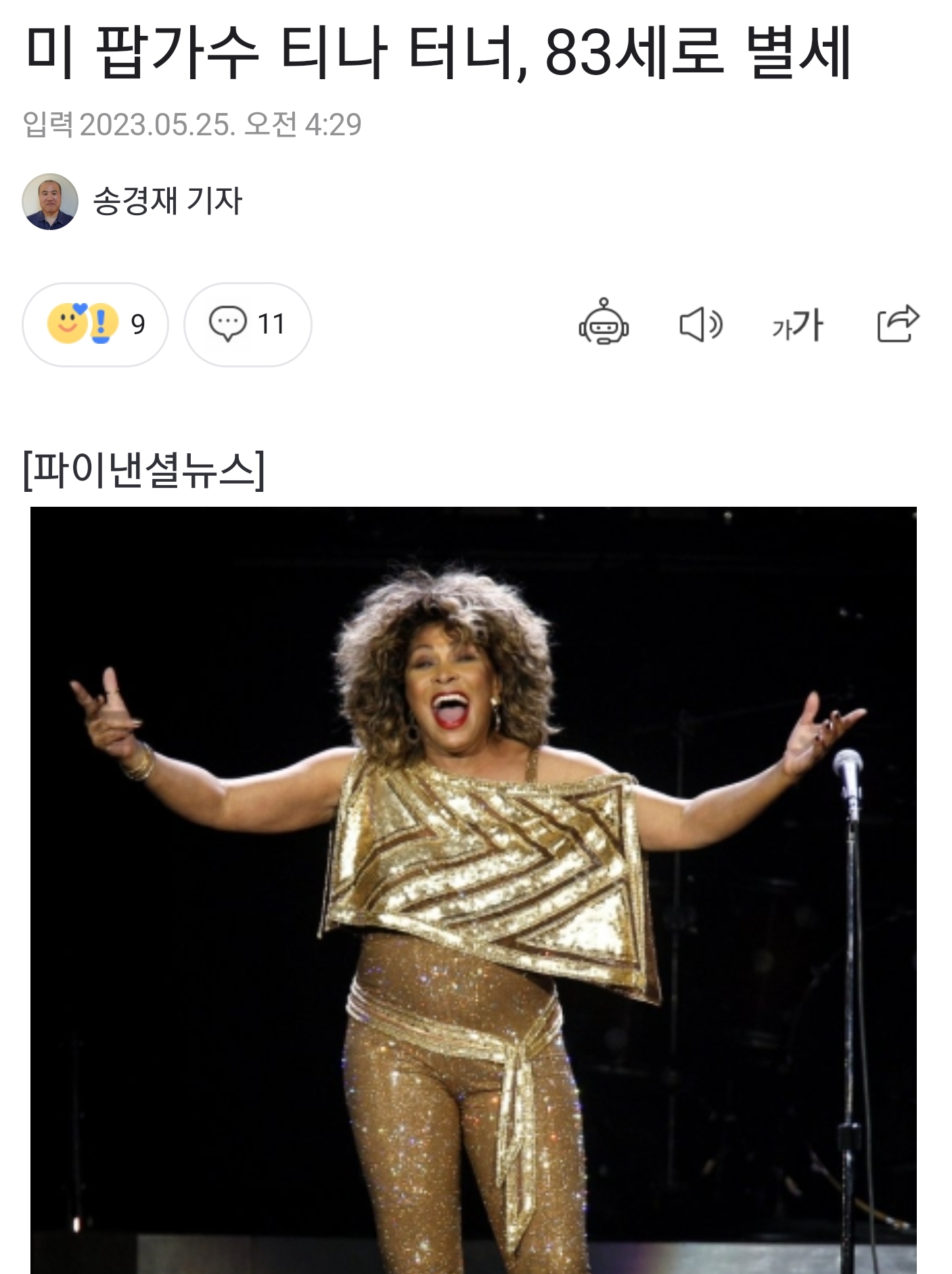This screenshot has width=952, height=1274.
Task: Open the 11 comments
Action: (248, 325)
